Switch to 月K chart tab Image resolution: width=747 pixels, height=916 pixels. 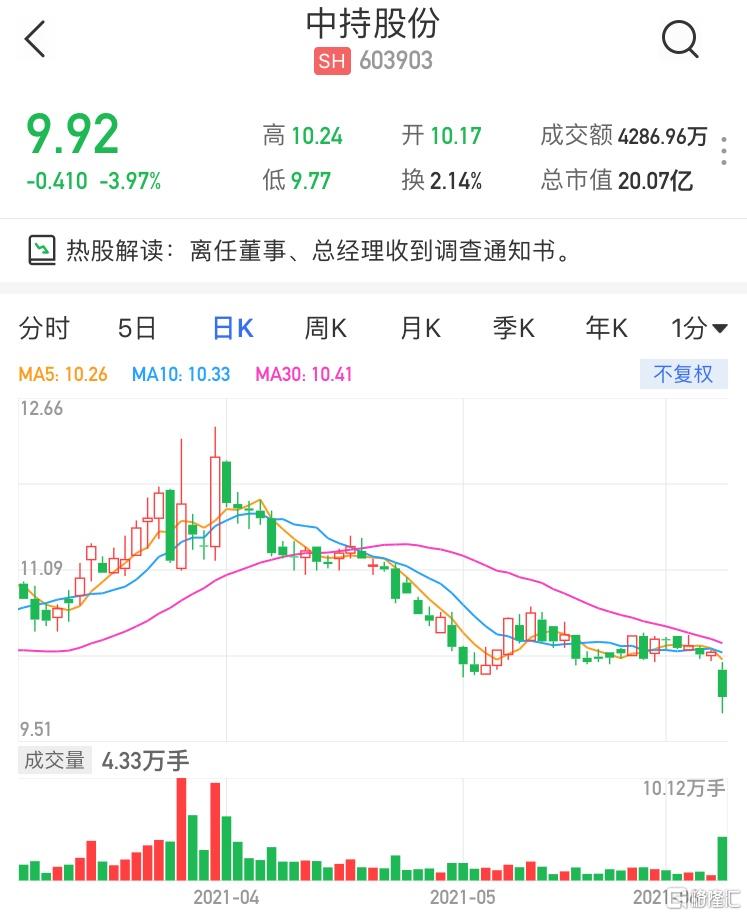pyautogui.click(x=420, y=328)
